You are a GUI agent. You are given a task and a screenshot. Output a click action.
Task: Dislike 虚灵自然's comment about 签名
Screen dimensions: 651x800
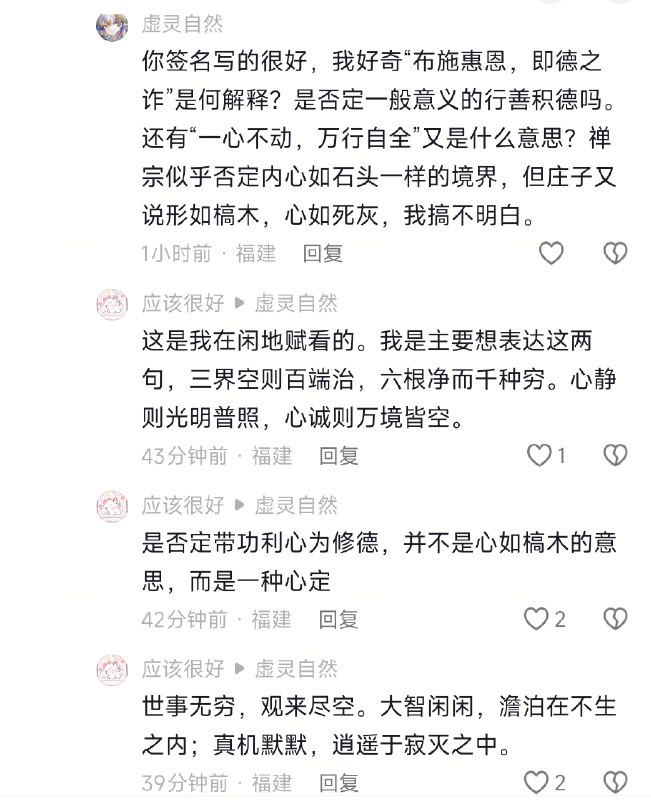(x=614, y=254)
